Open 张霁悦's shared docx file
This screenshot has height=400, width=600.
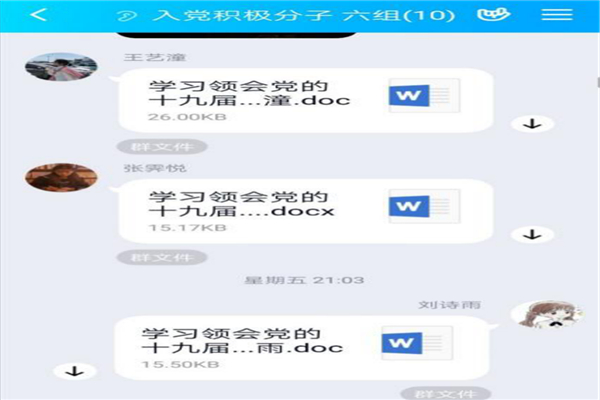tap(300, 210)
